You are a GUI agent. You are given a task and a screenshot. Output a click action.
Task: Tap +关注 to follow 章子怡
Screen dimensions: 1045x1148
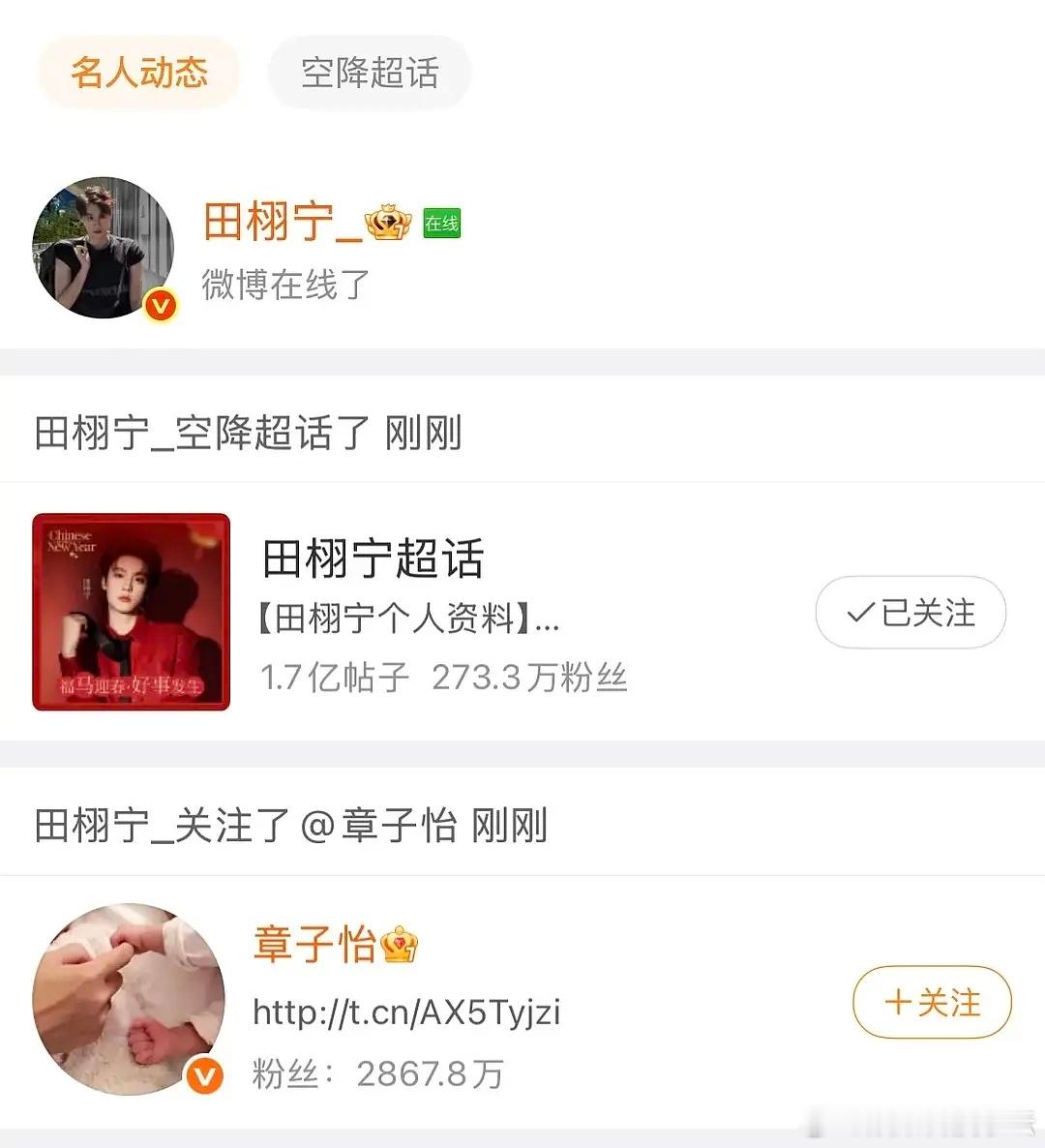click(x=931, y=1003)
